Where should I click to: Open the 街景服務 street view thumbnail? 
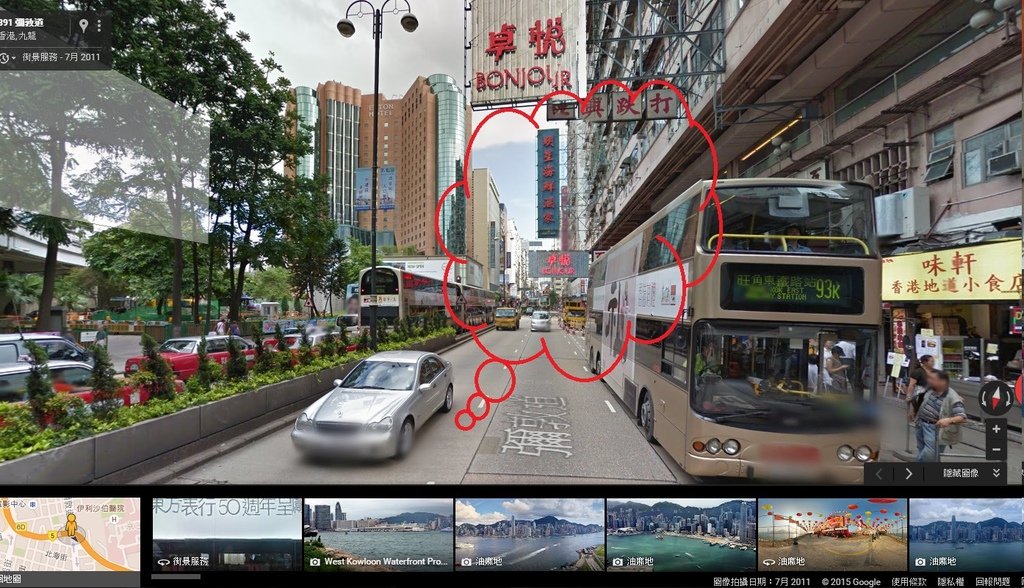tap(227, 535)
